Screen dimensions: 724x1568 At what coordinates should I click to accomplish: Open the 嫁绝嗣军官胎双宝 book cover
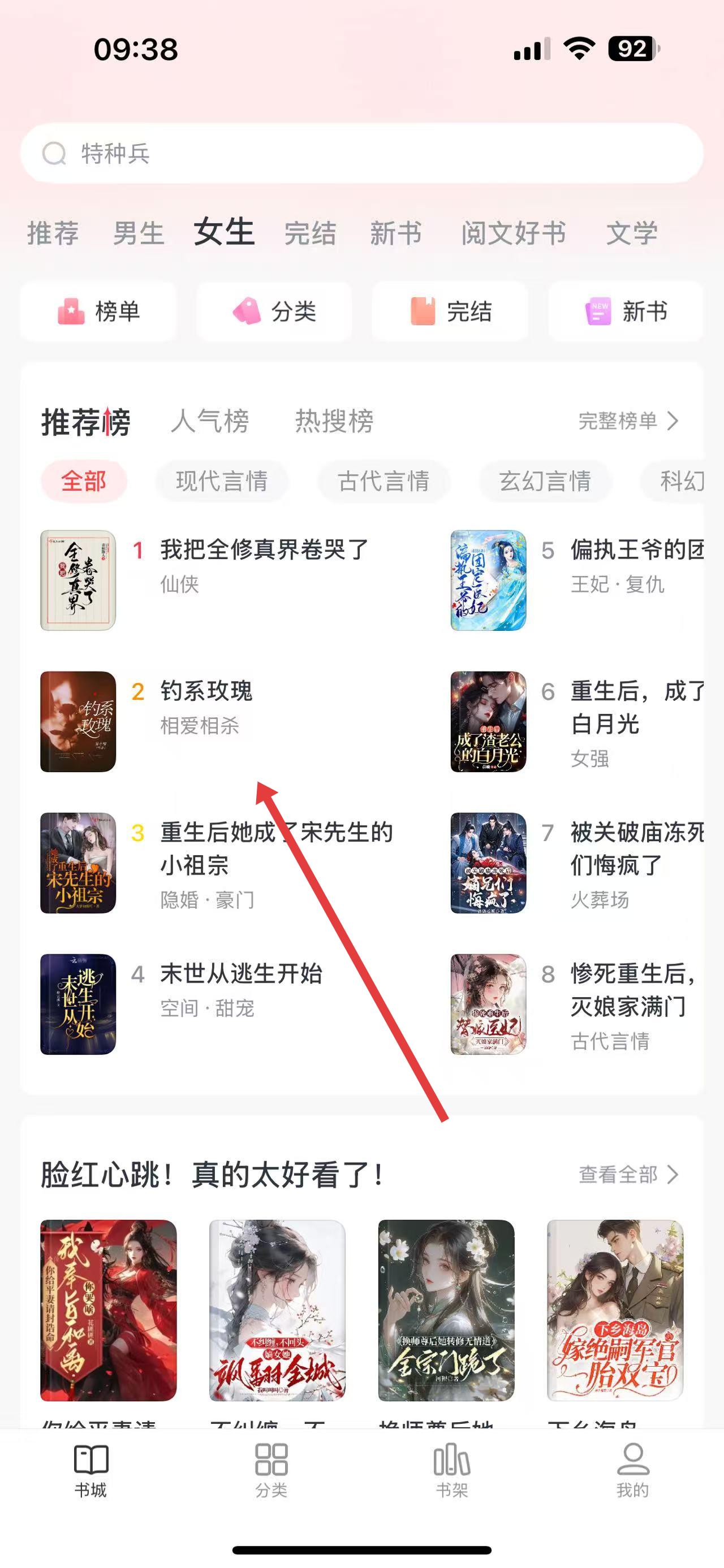tap(615, 1310)
